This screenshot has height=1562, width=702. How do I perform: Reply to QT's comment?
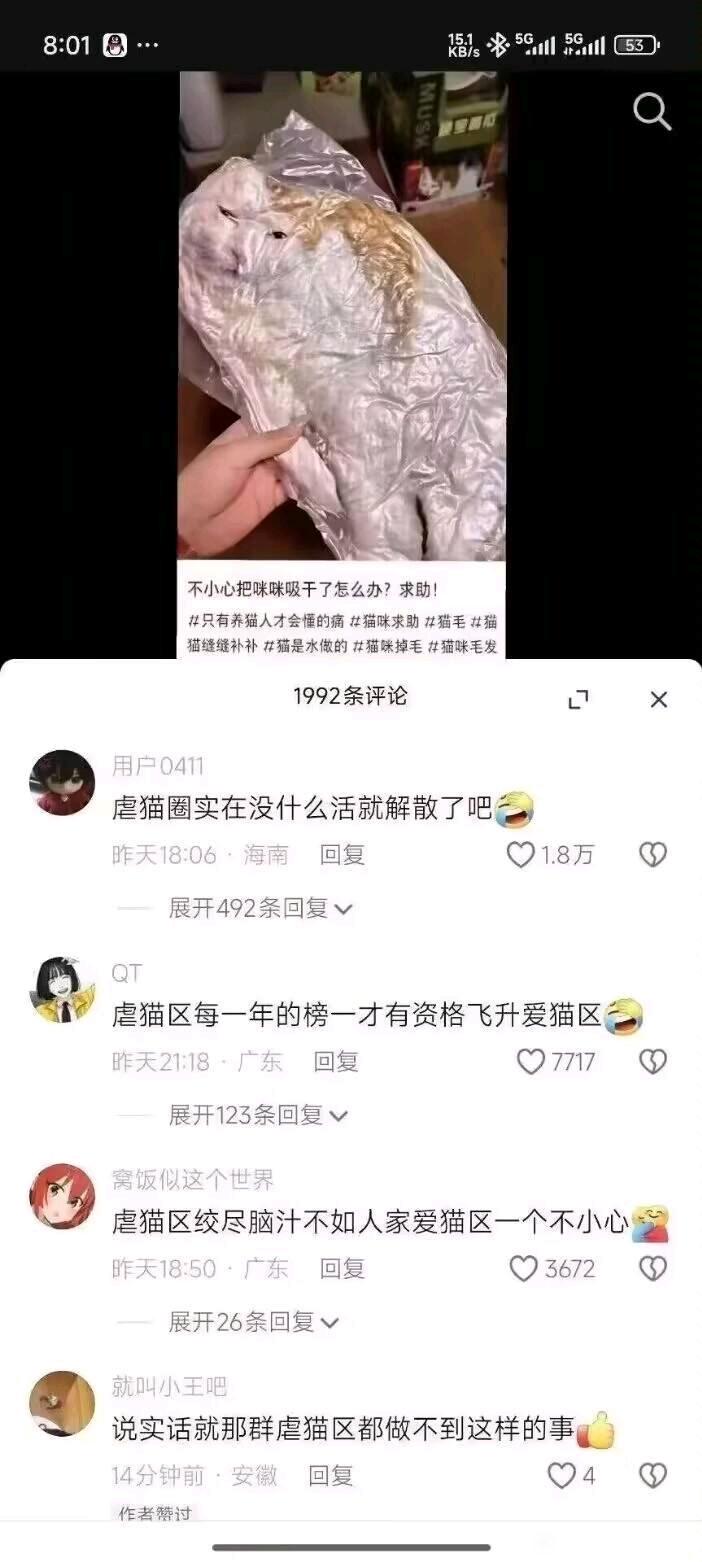coord(336,1062)
